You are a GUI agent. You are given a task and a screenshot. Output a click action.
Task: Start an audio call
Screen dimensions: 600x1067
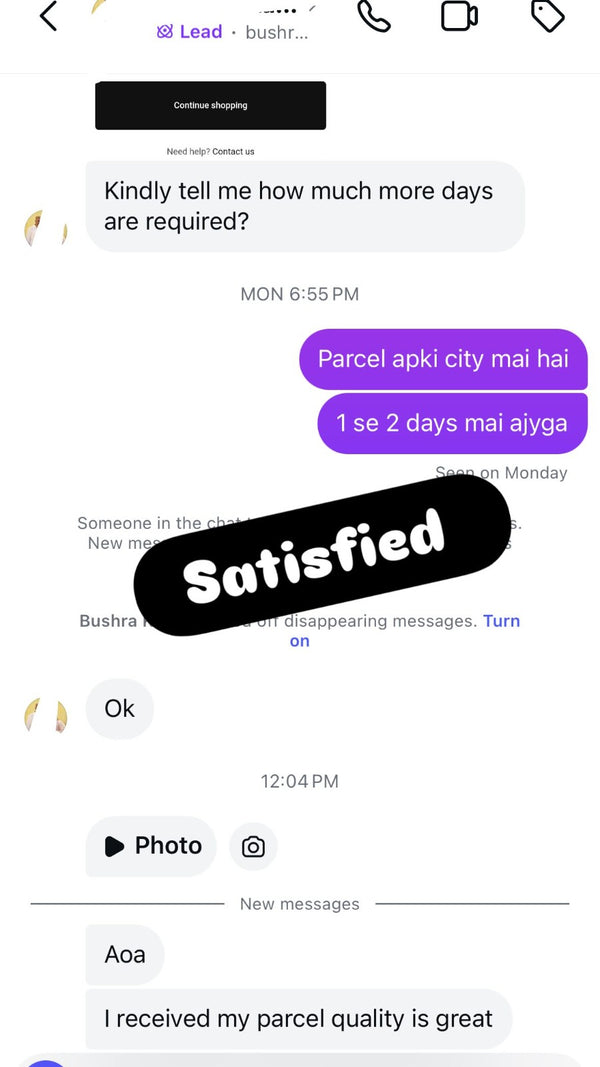(374, 17)
